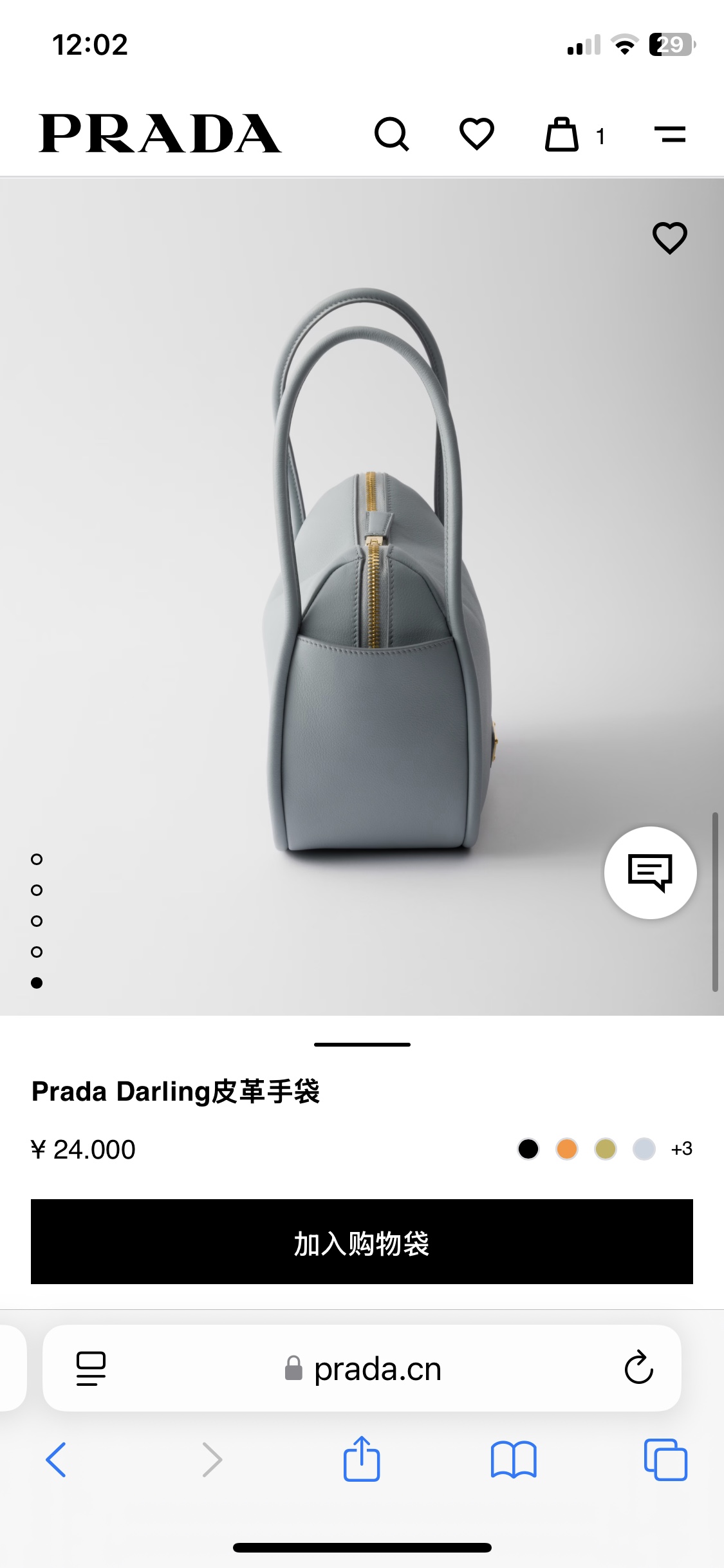Jump to the first image indicator dot
Screen dimensions: 724x1568
pos(37,859)
